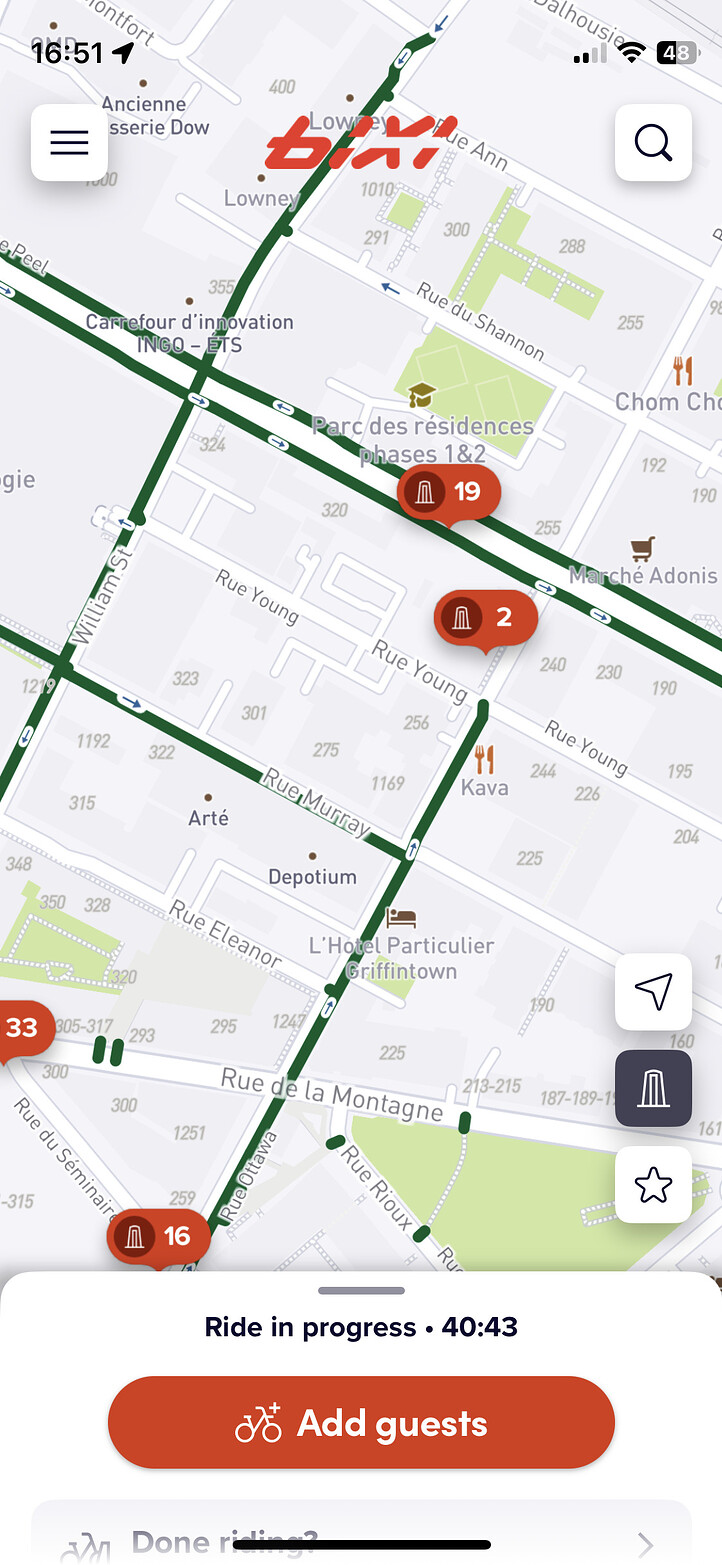Open the map search

click(653, 142)
